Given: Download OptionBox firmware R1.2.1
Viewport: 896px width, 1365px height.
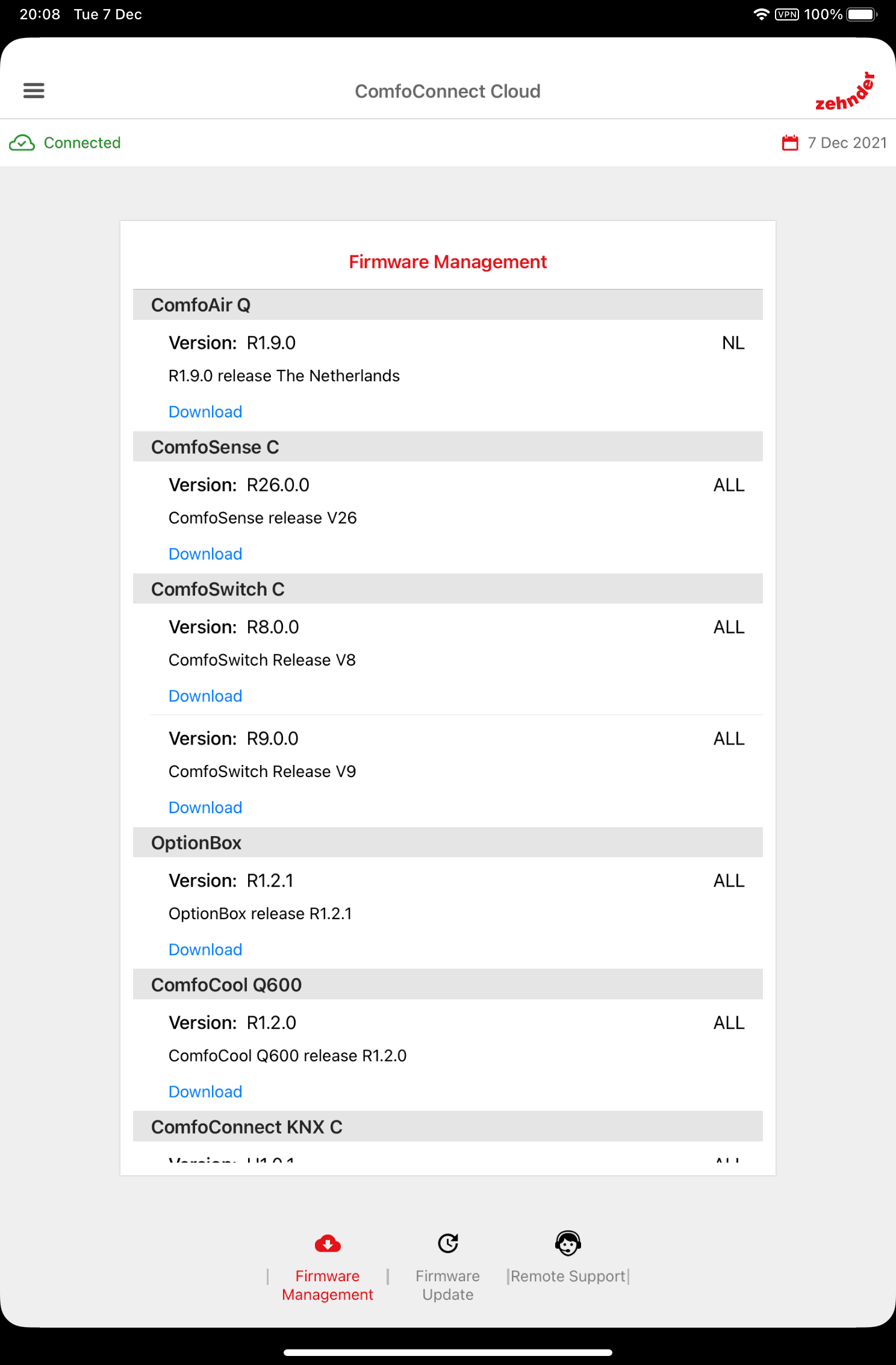Looking at the screenshot, I should (x=205, y=950).
